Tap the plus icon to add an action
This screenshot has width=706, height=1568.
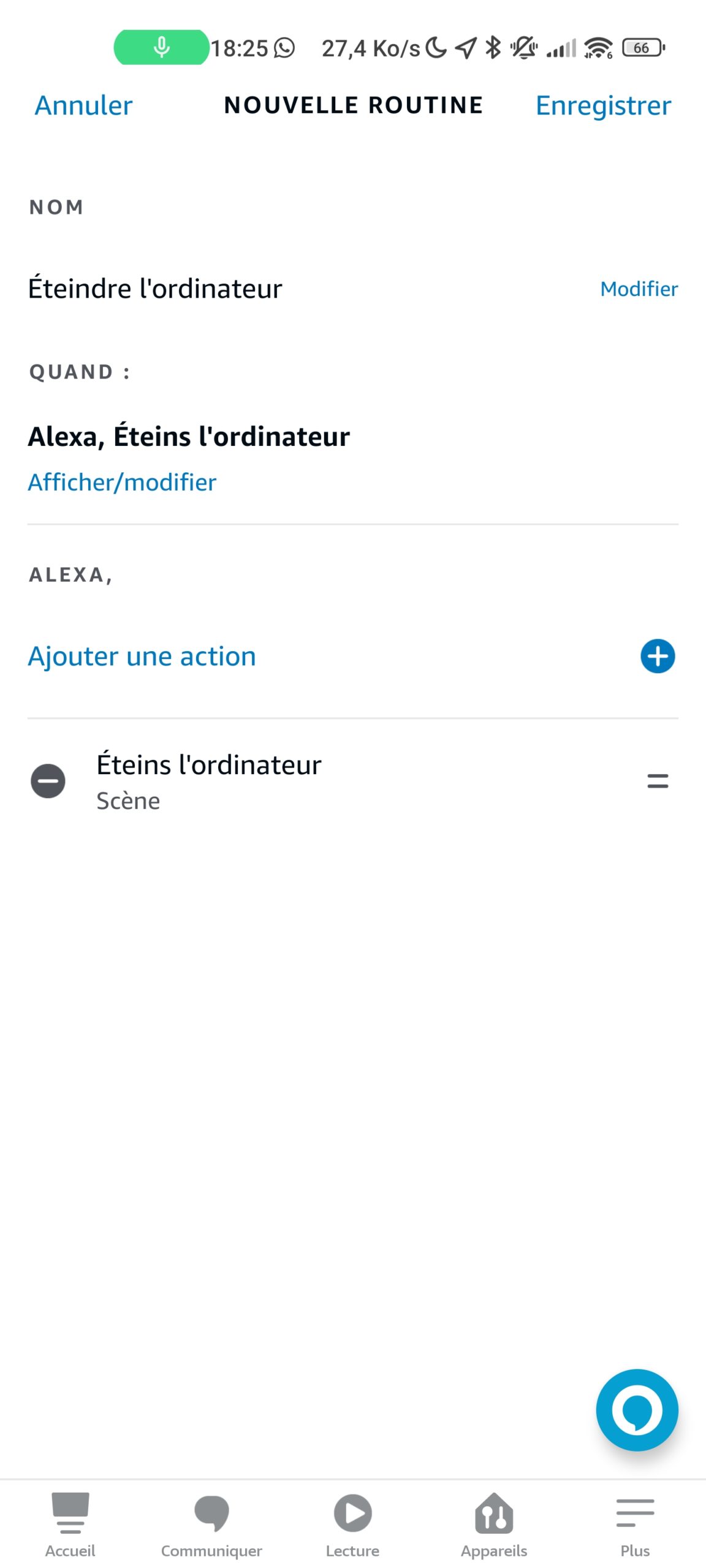[658, 656]
